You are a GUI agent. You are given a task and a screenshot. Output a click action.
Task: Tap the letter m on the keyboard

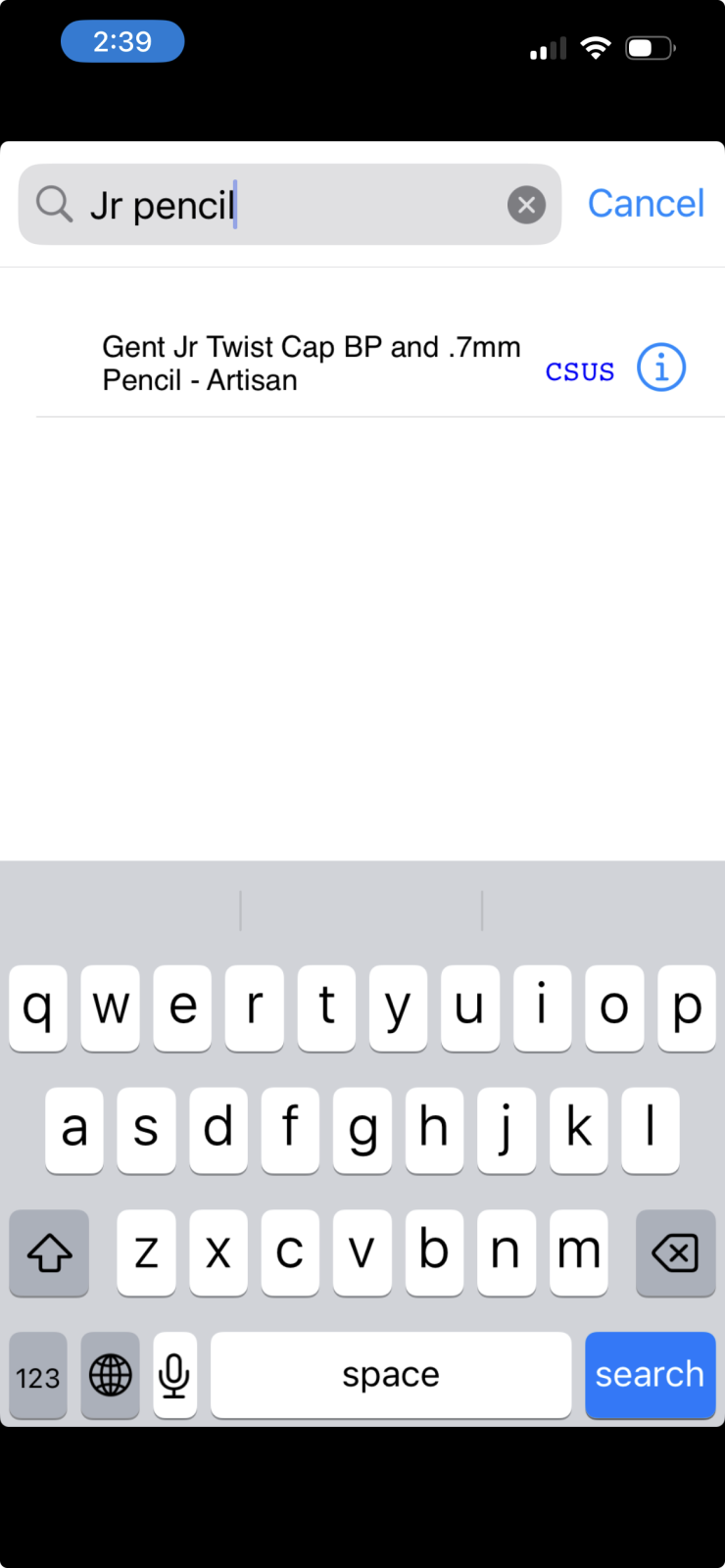(x=578, y=1252)
